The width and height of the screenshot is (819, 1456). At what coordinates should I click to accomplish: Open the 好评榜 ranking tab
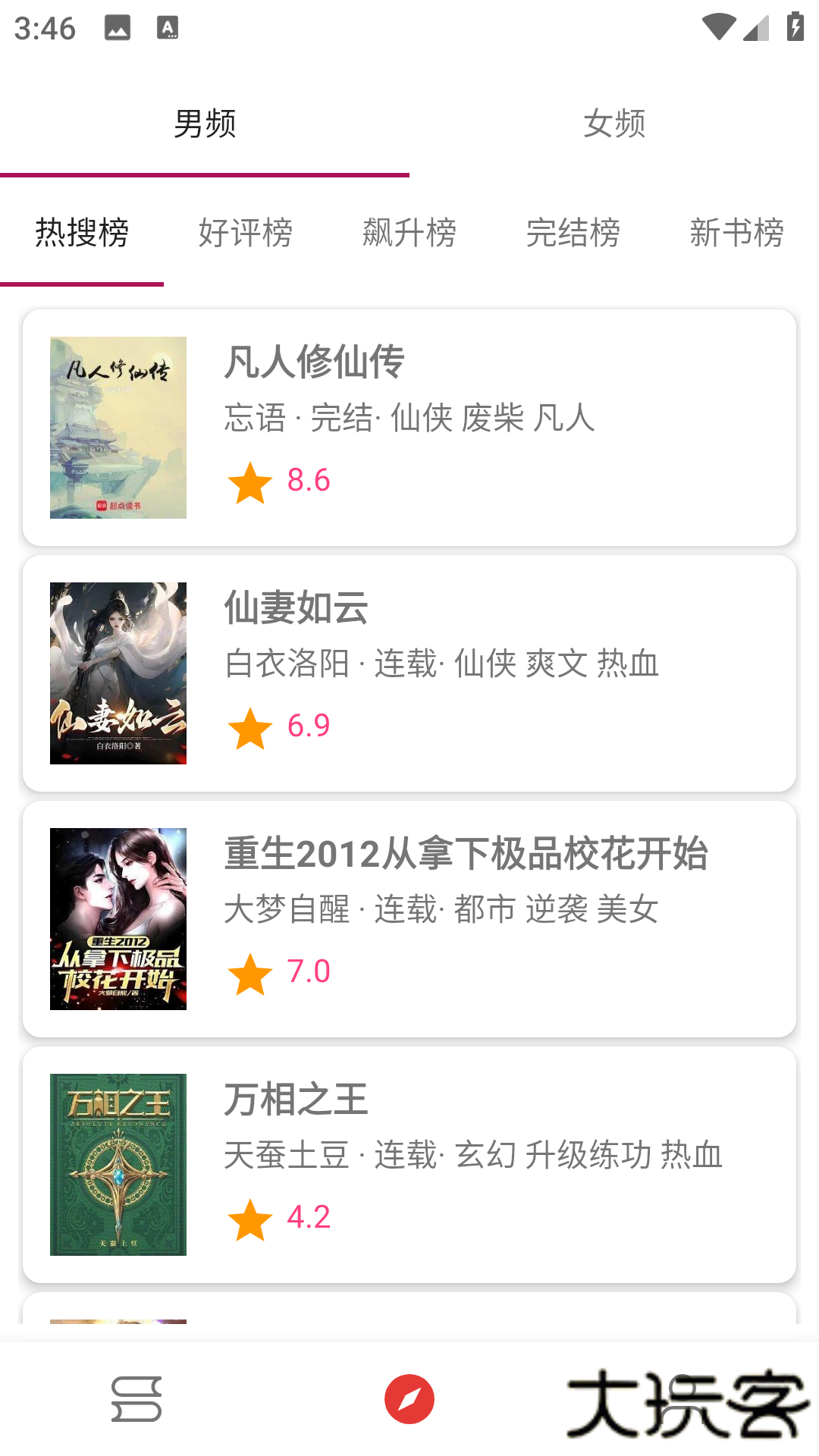(x=246, y=233)
